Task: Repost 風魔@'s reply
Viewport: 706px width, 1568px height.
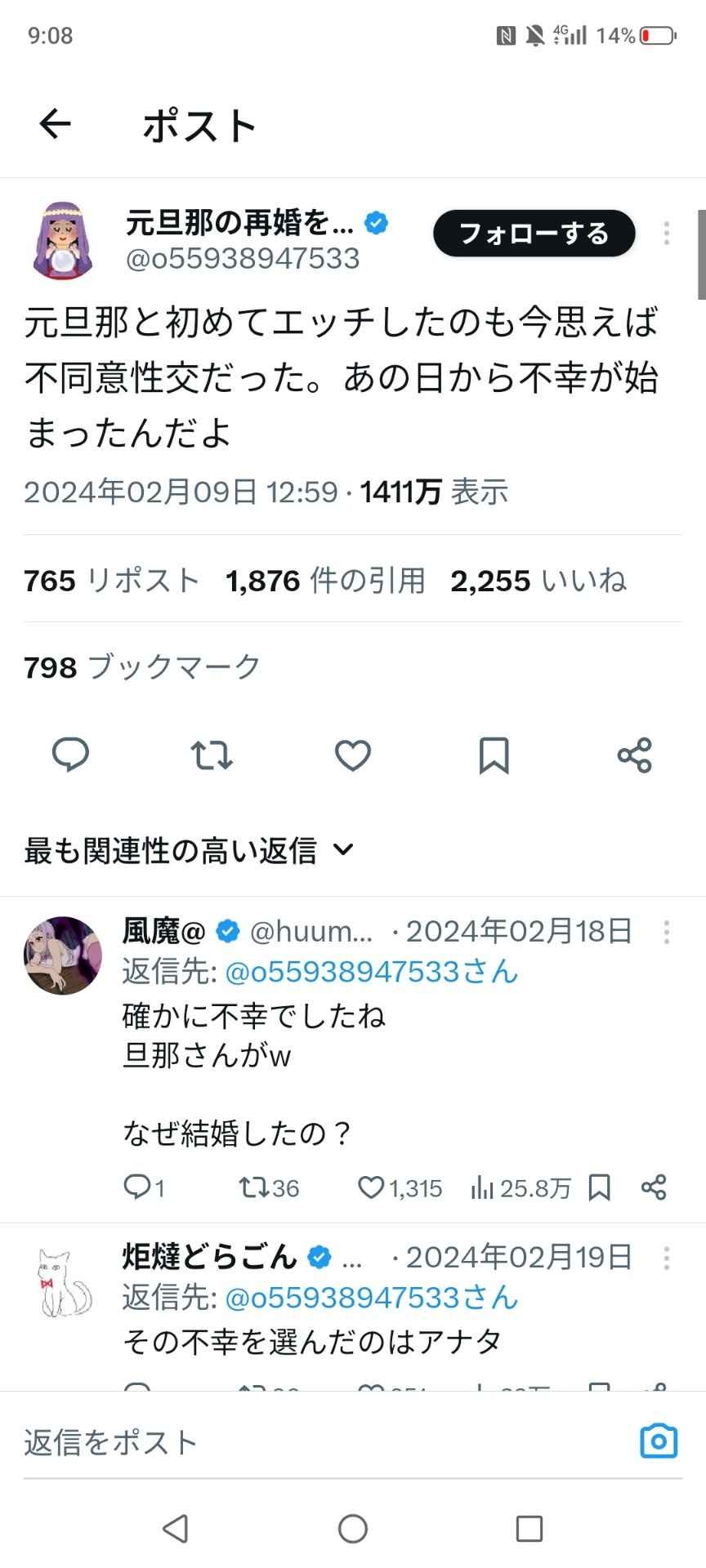Action: (252, 1187)
